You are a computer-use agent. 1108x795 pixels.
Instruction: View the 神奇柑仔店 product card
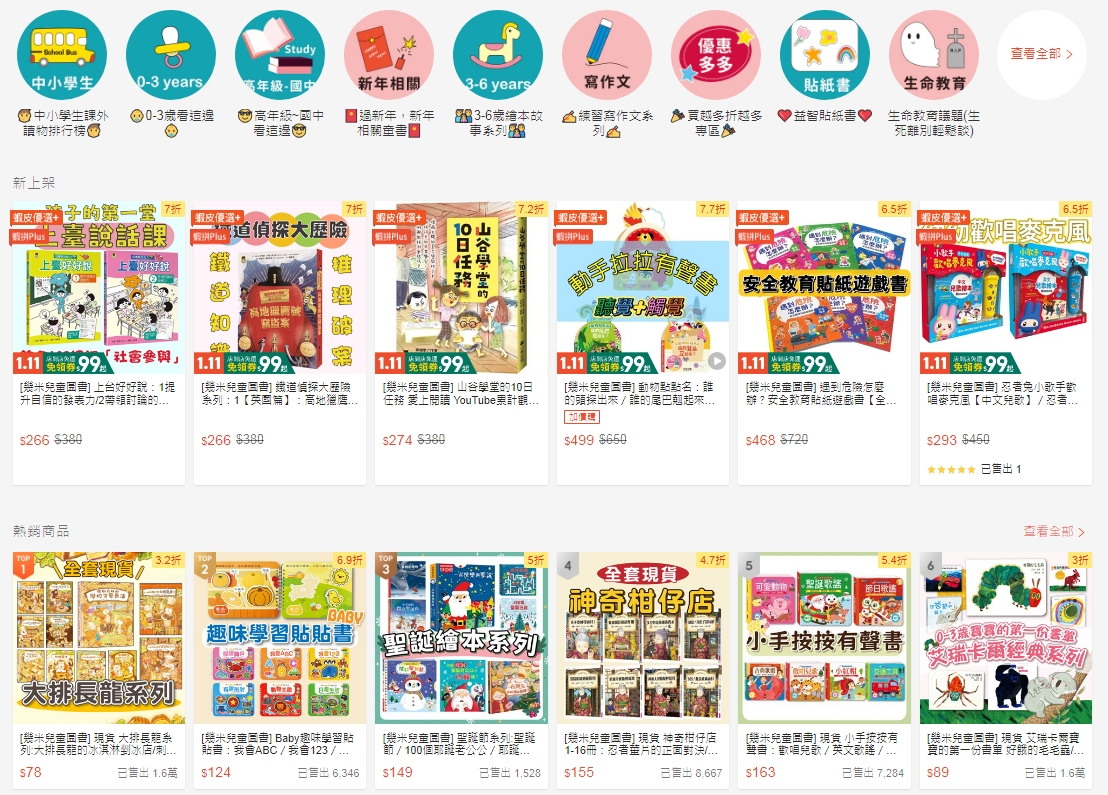[643, 638]
